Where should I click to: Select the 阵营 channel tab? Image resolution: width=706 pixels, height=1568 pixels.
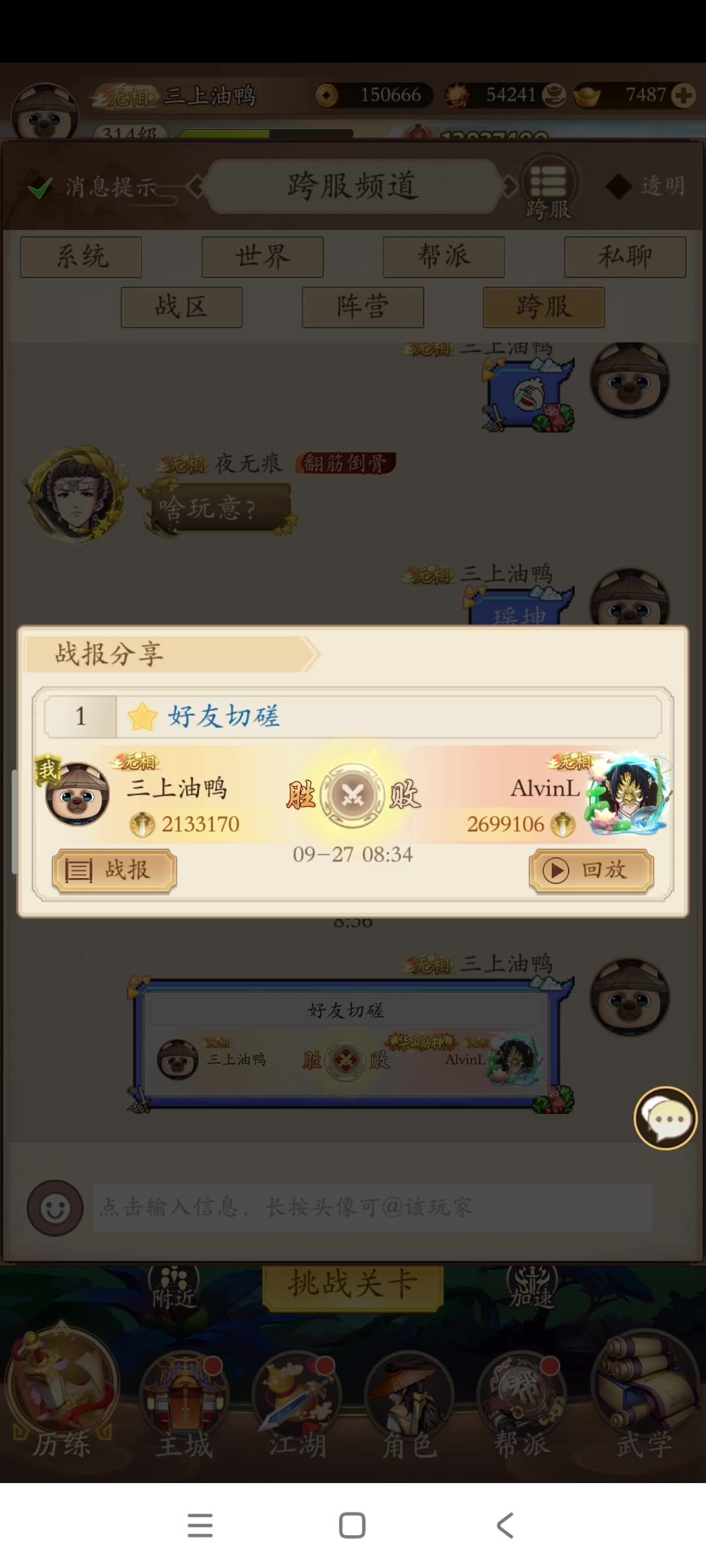pos(362,306)
